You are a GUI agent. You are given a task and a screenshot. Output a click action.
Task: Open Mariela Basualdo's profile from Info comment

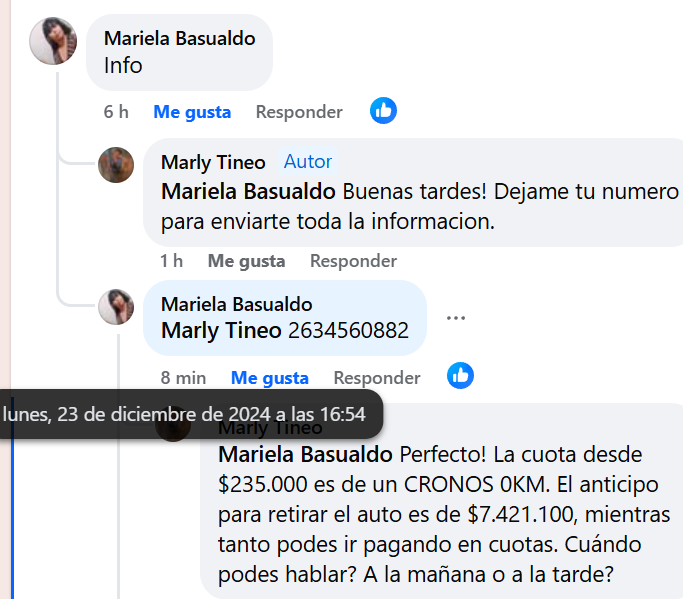(x=180, y=39)
